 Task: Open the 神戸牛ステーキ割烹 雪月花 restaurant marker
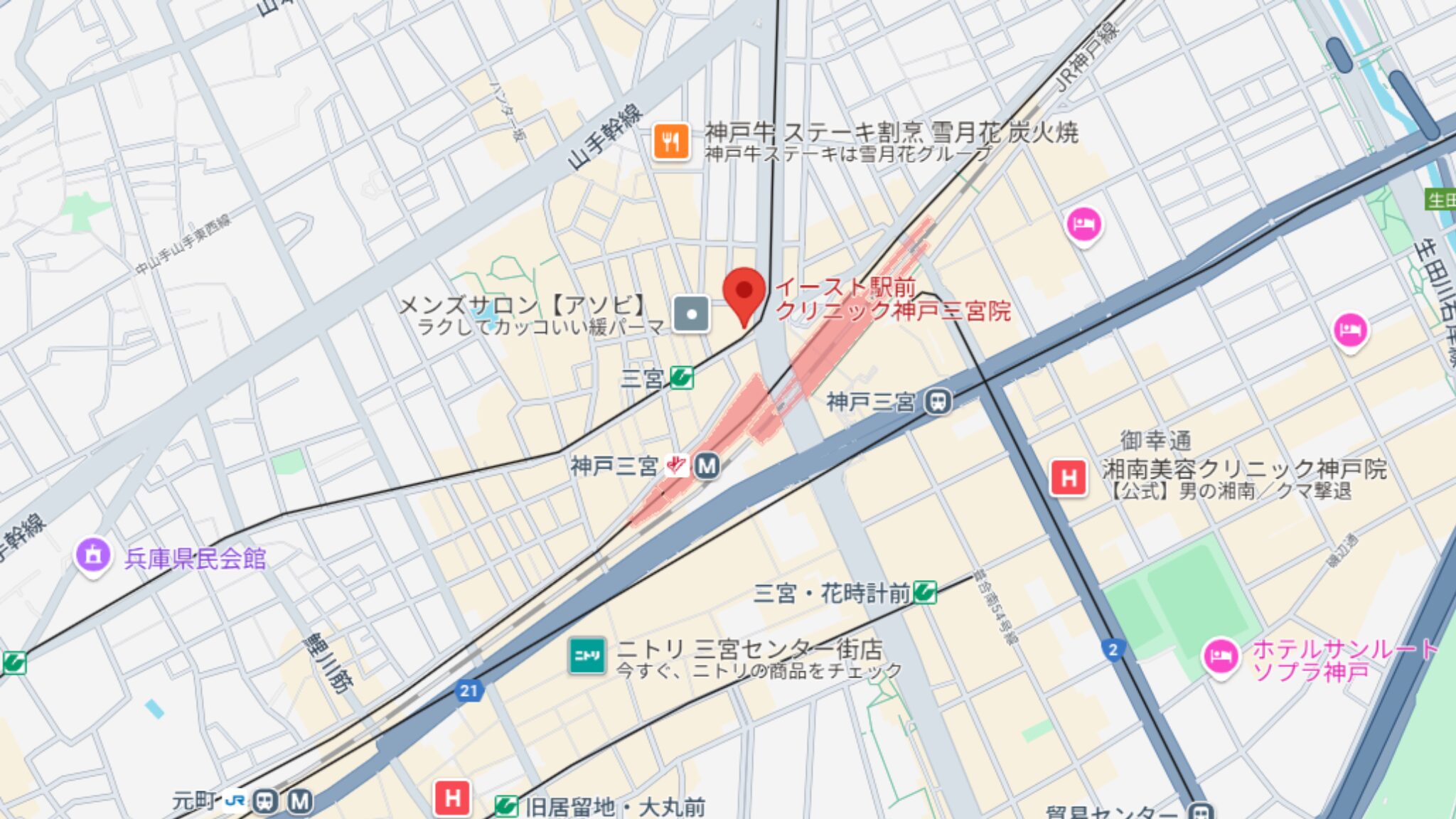click(671, 141)
